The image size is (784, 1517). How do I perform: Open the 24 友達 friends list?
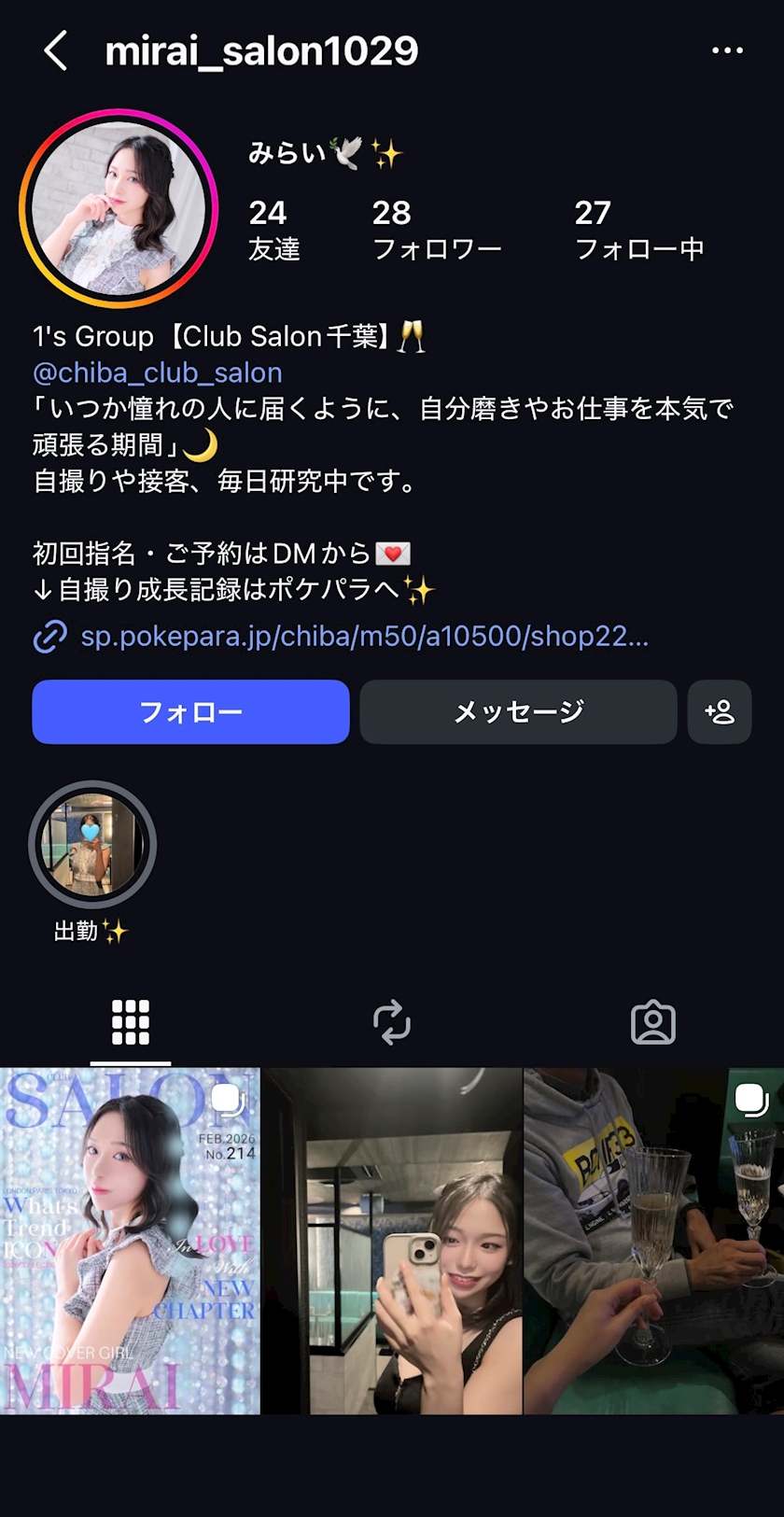point(273,229)
